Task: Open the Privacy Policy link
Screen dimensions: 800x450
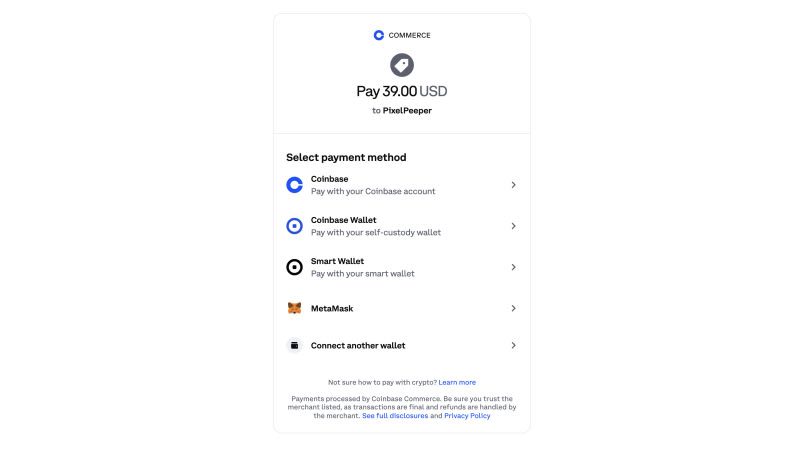Action: tap(467, 415)
